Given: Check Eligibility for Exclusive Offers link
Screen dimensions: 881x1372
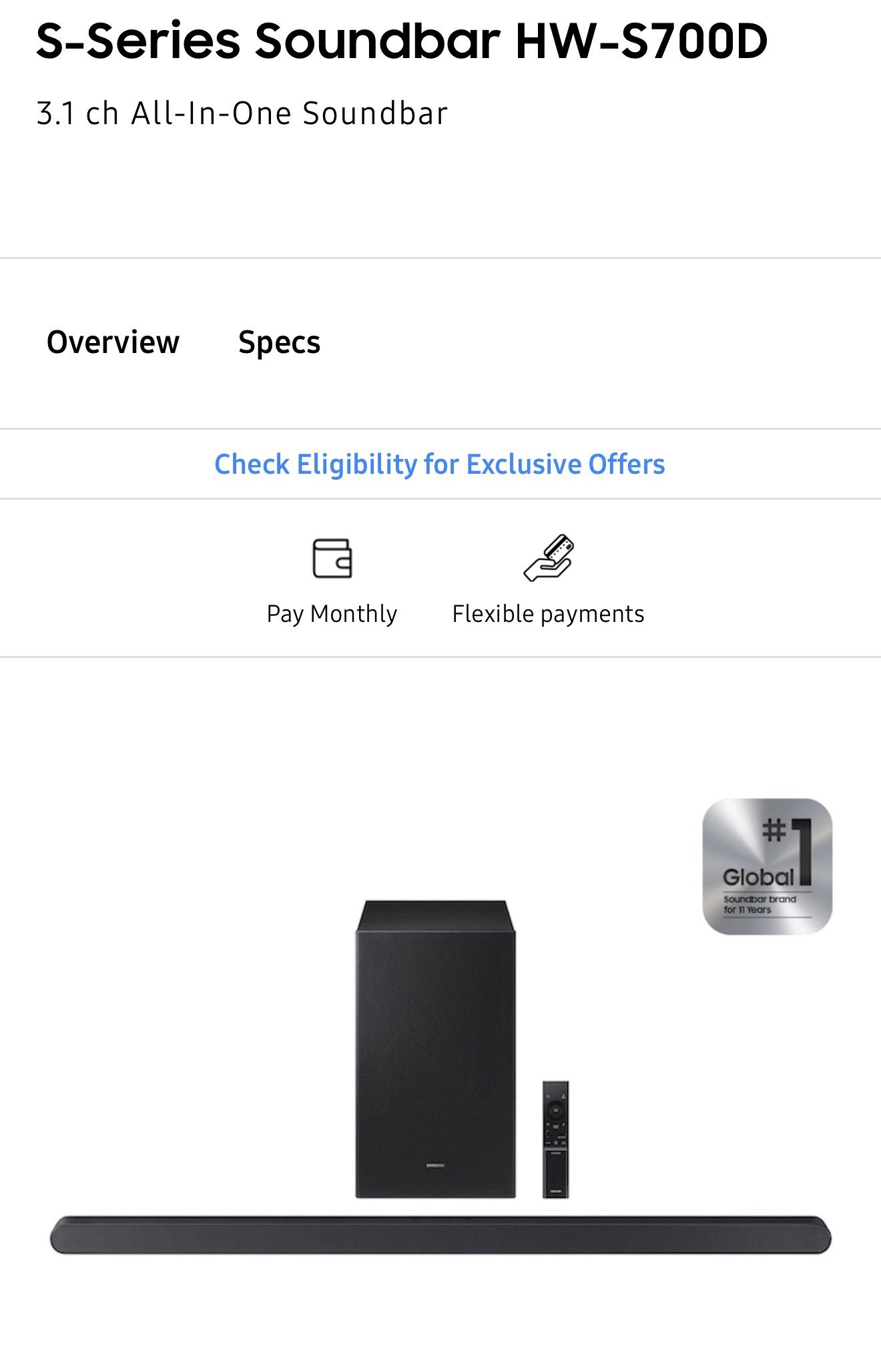Looking at the screenshot, I should click(x=439, y=464).
